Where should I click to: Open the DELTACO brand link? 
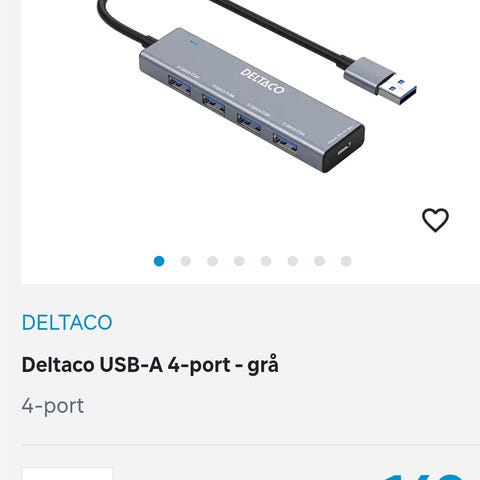pyautogui.click(x=67, y=322)
